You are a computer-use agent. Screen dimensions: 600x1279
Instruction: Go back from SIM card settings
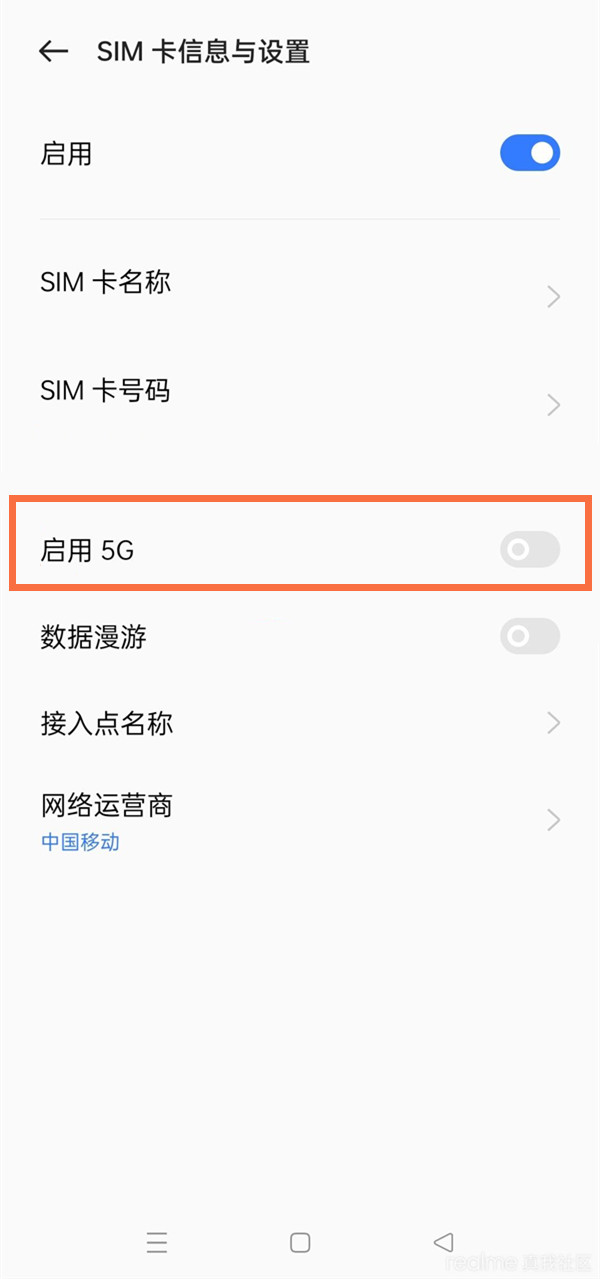[53, 52]
